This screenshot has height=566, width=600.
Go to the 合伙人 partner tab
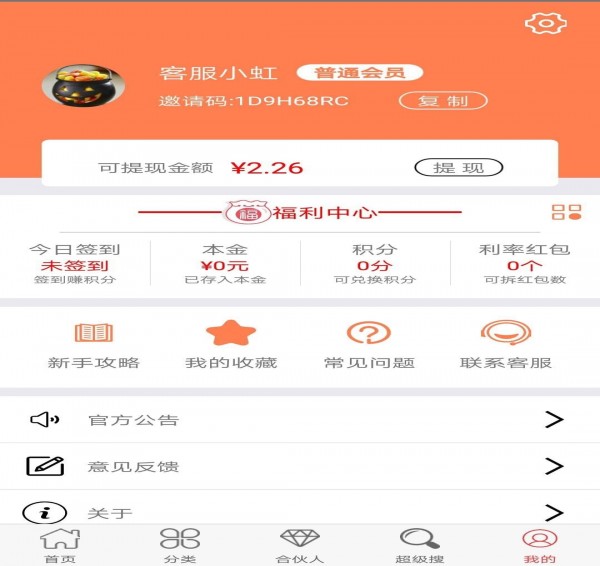click(300, 545)
